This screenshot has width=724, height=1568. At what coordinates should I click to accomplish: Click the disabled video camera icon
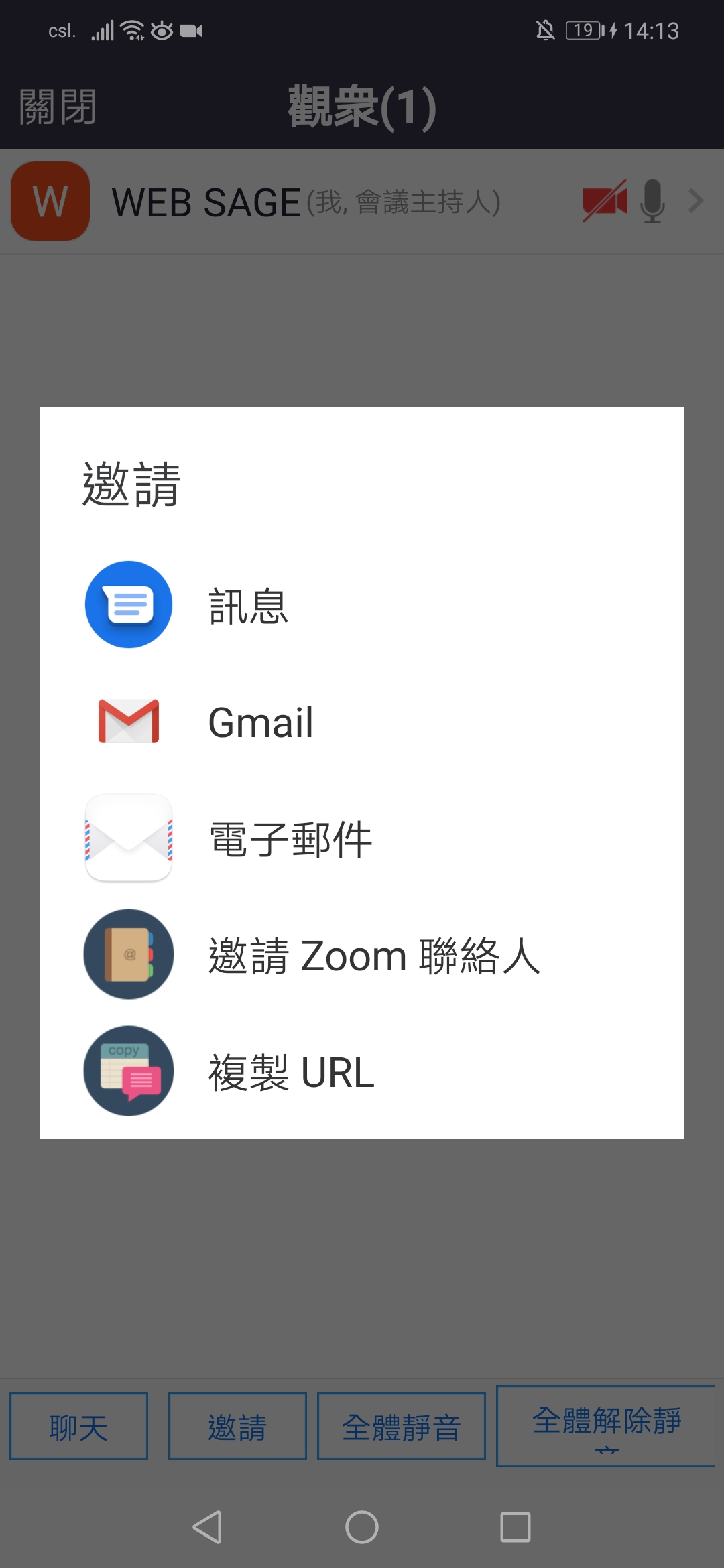click(x=603, y=201)
